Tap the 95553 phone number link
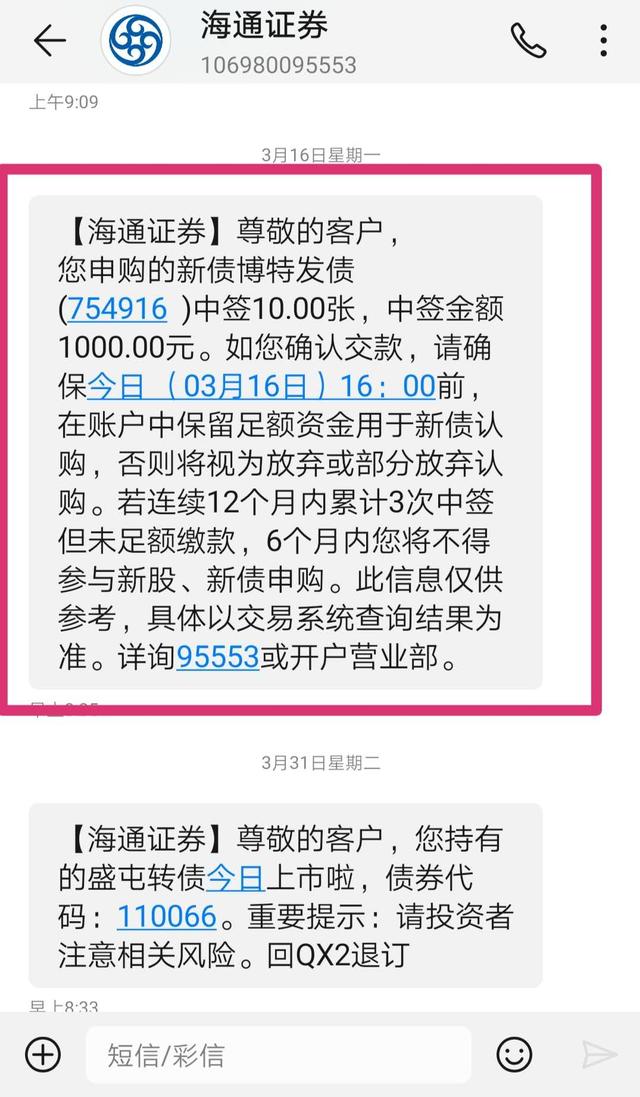 coord(218,657)
